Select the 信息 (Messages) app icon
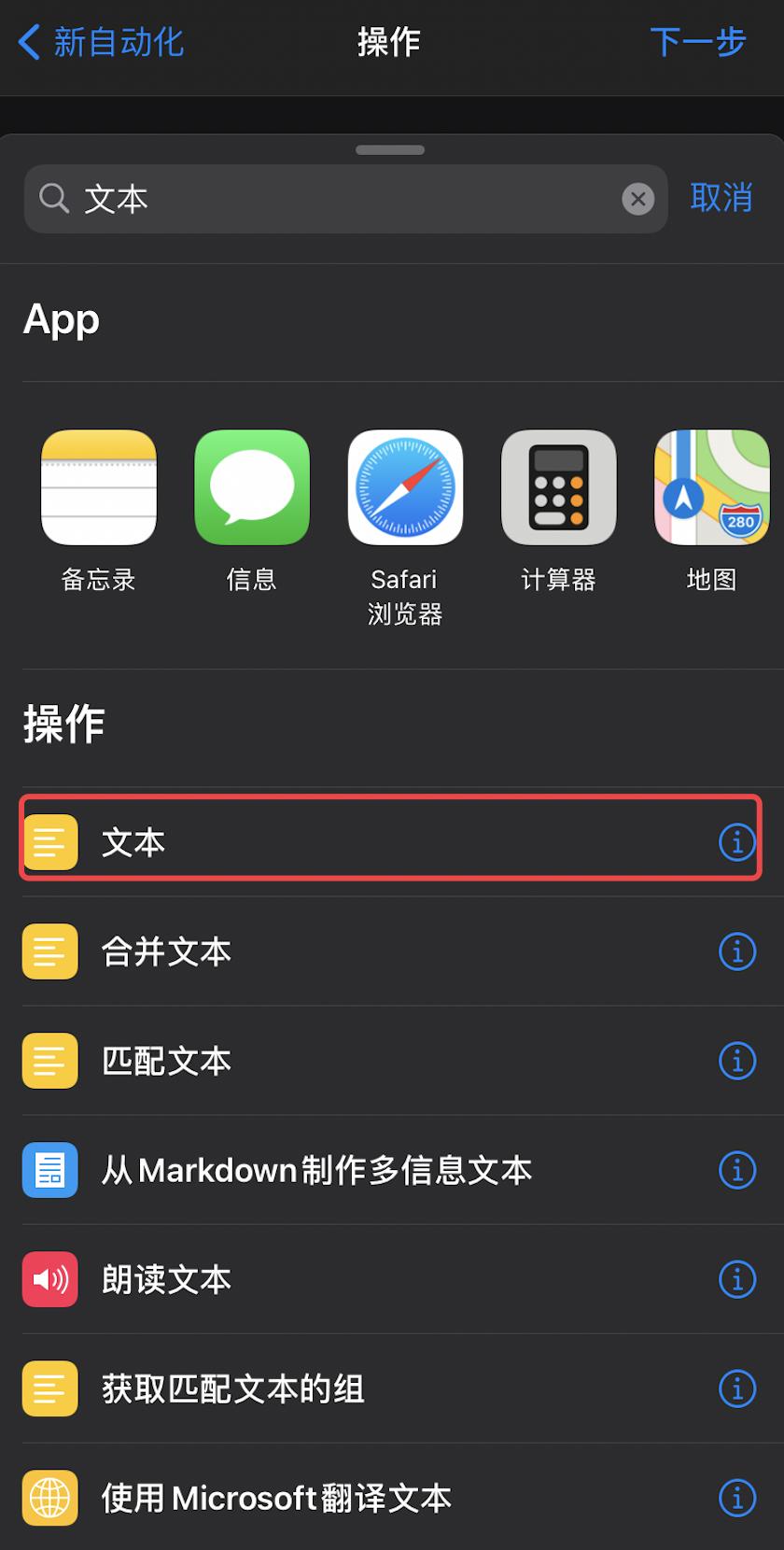The width and height of the screenshot is (784, 1550). pyautogui.click(x=251, y=487)
